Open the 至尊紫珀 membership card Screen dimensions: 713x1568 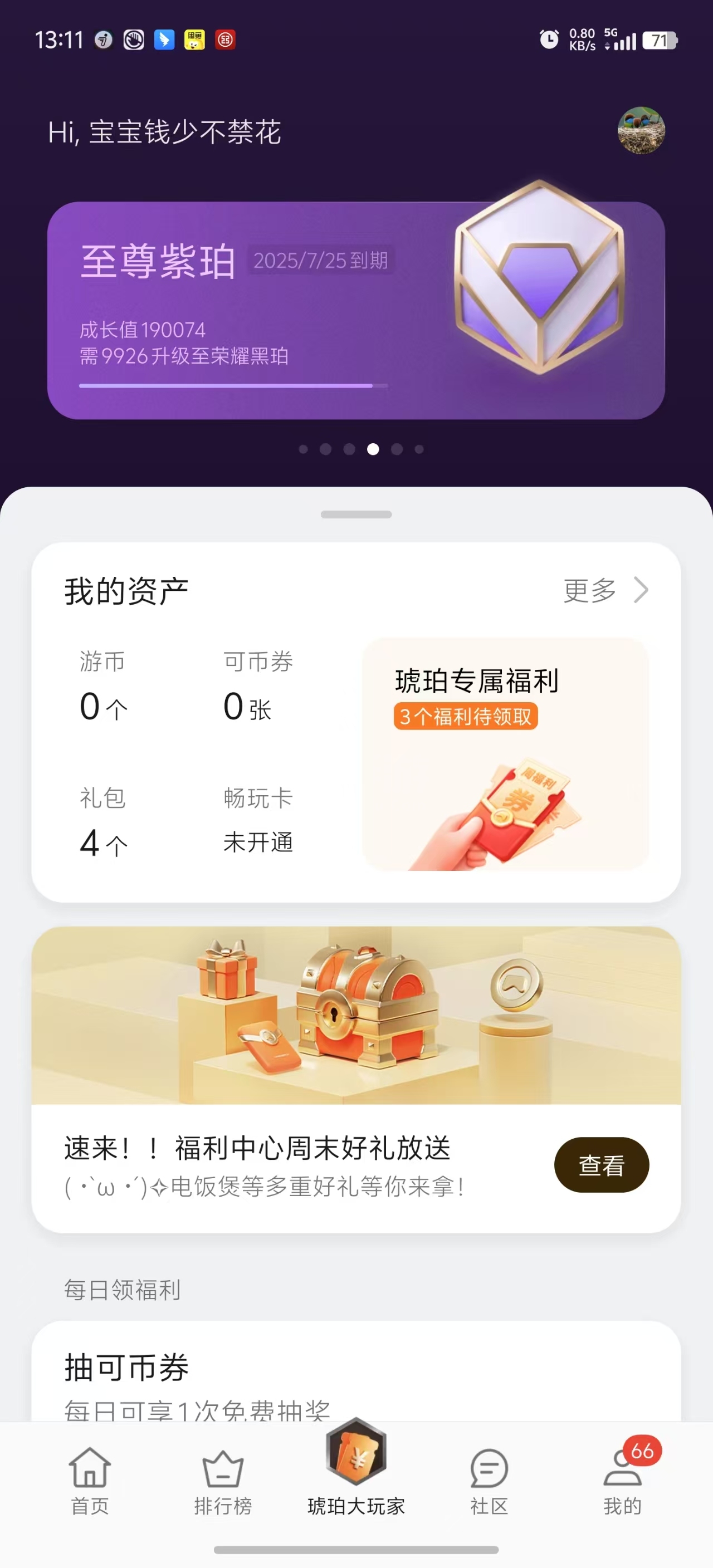[x=356, y=311]
